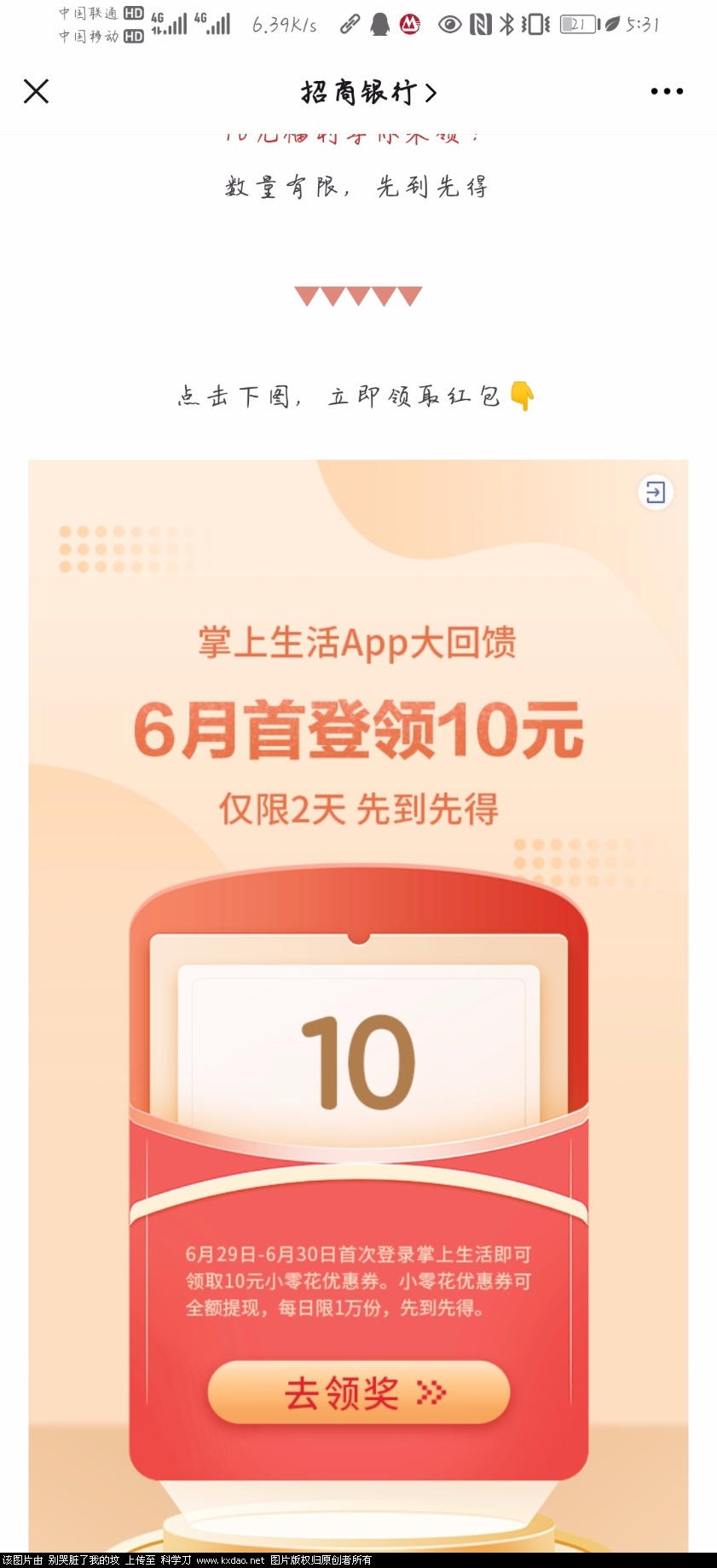Tap the power-saving leaf icon in the status bar

610,25
